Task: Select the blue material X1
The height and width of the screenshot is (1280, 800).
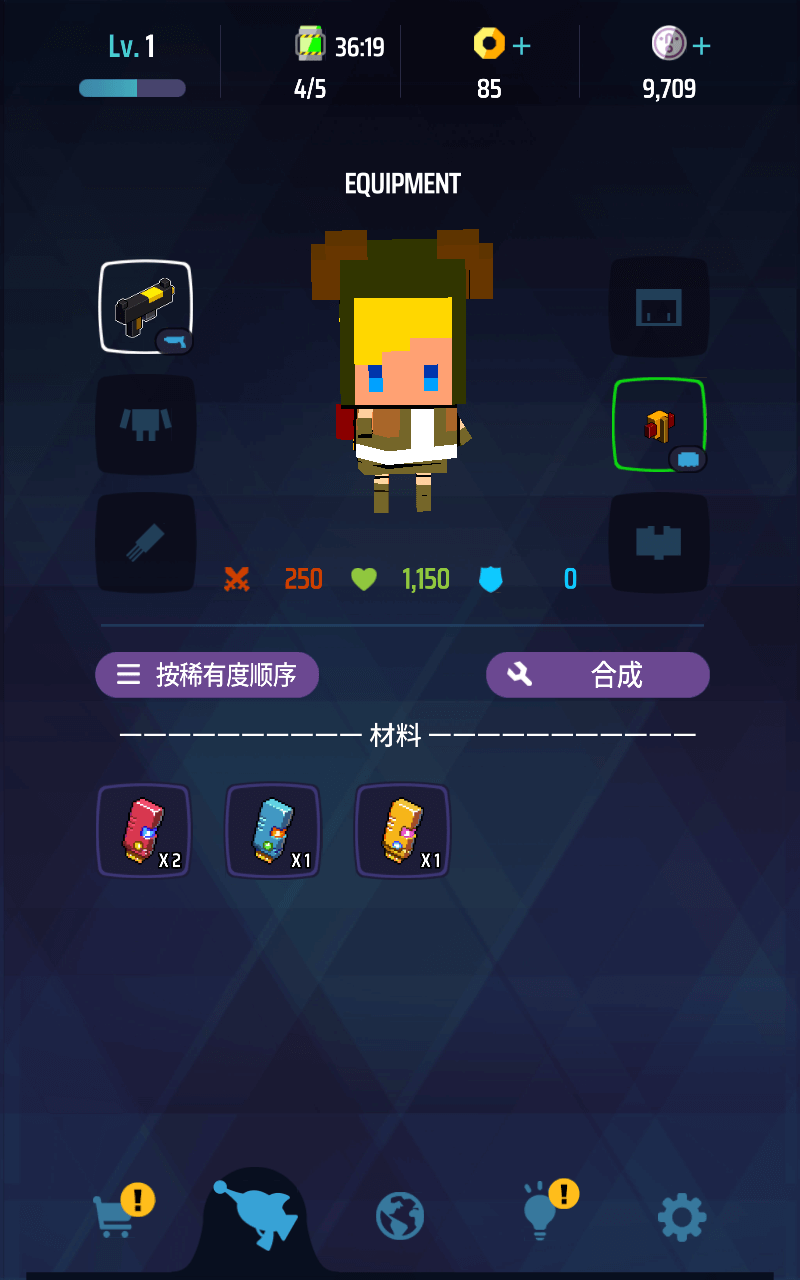Action: (x=273, y=831)
